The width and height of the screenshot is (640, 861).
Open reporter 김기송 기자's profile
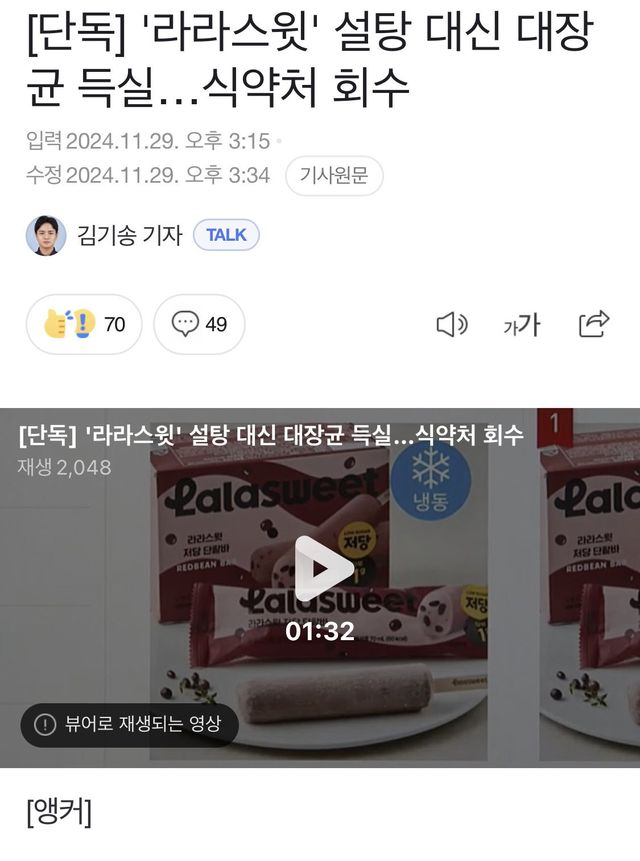pos(104,236)
